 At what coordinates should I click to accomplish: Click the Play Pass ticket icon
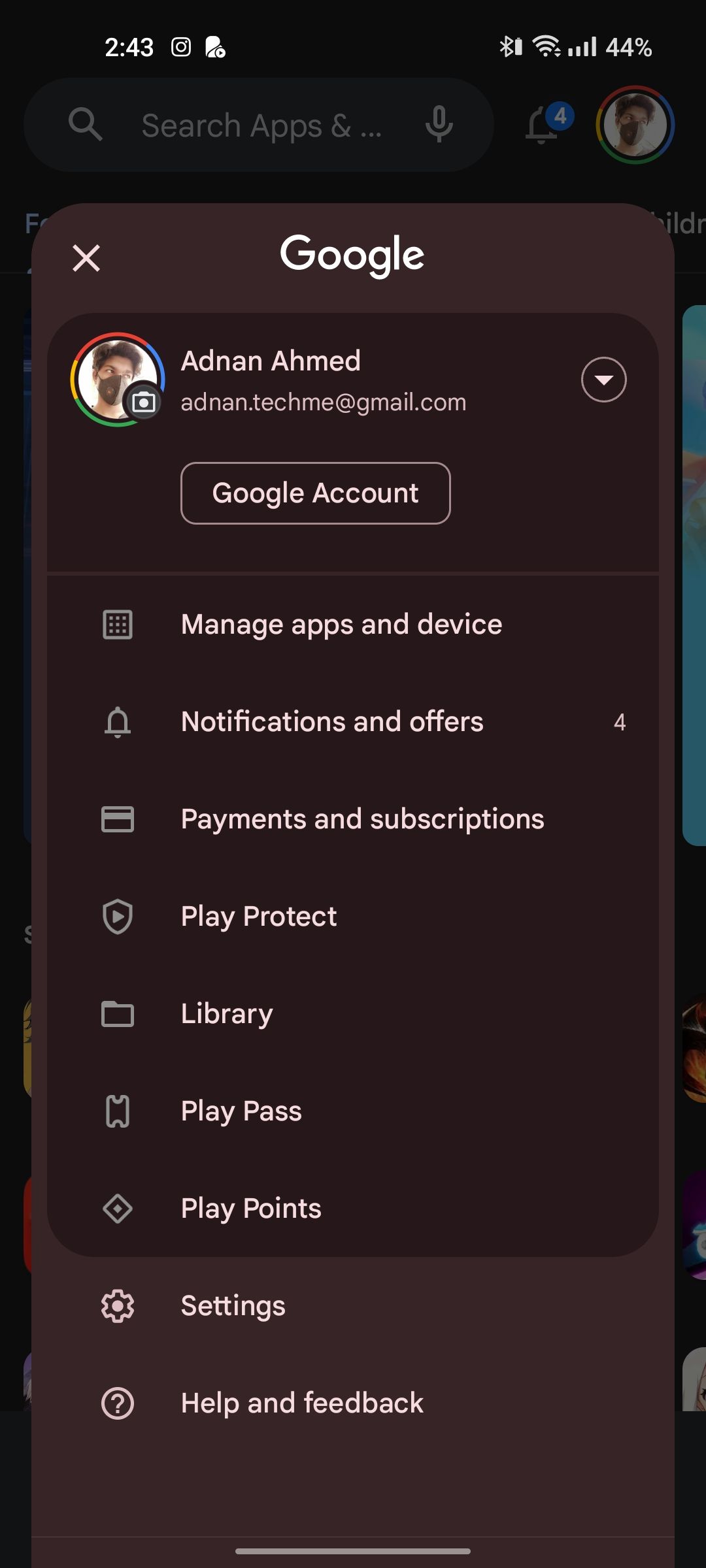118,1111
